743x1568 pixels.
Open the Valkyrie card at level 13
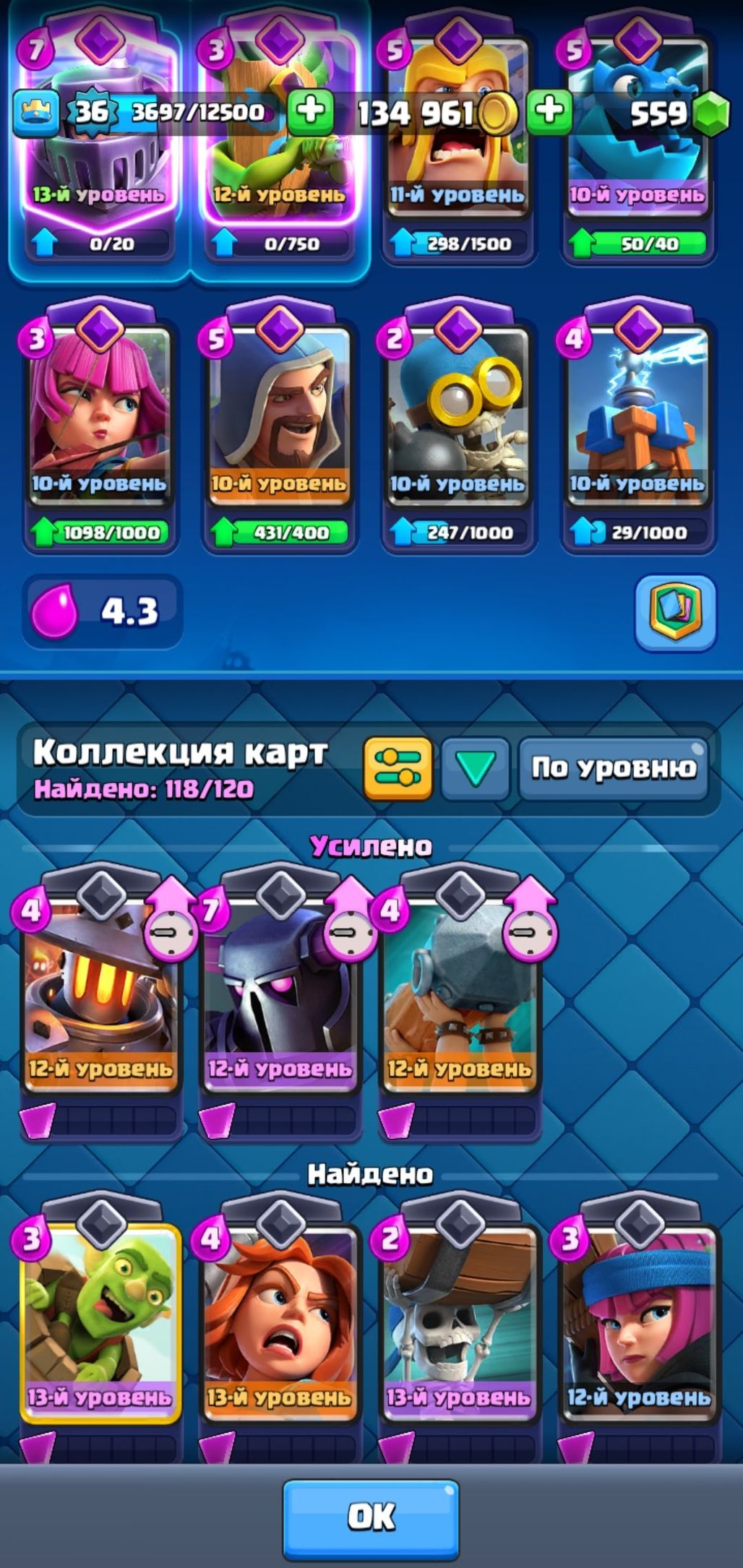[x=279, y=1322]
